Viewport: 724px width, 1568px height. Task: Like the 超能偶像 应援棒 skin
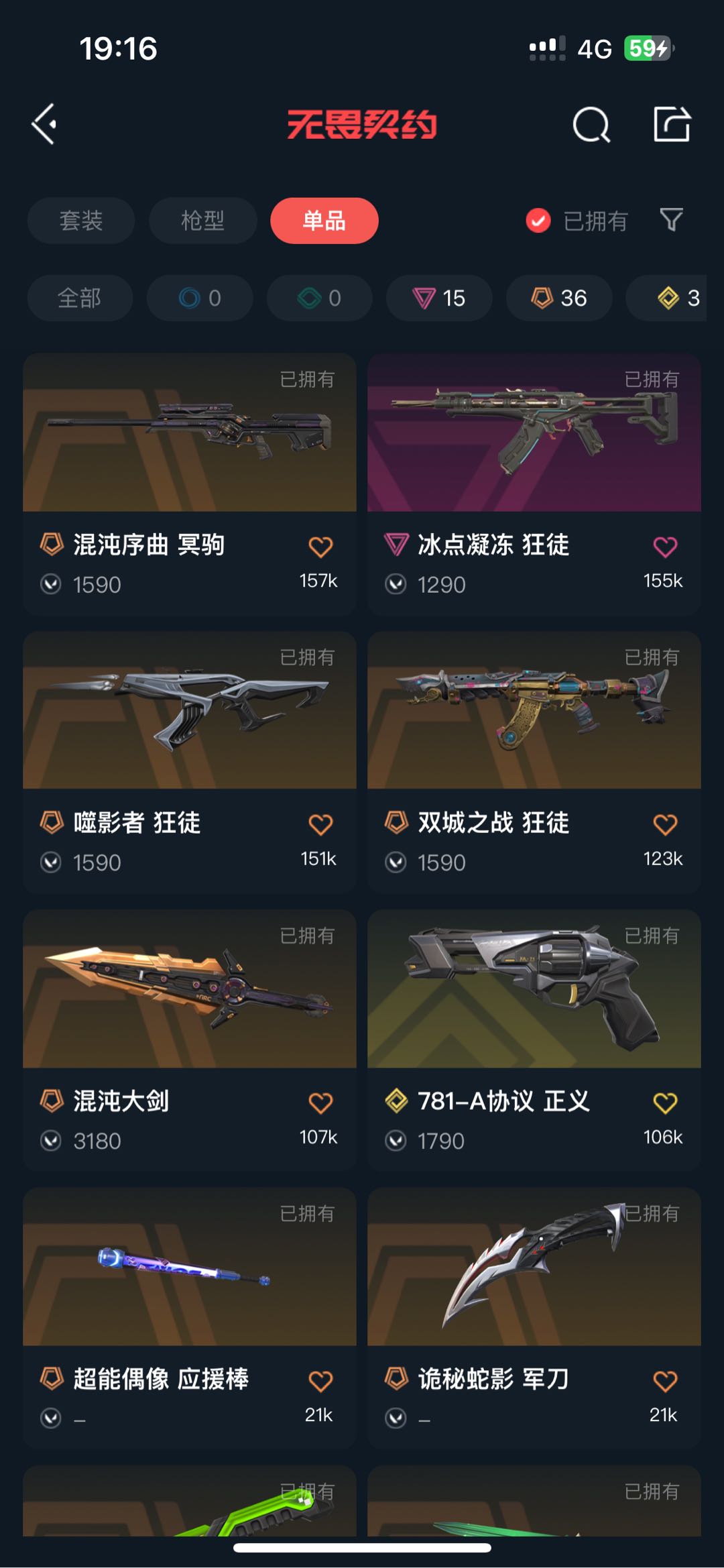point(320,1381)
